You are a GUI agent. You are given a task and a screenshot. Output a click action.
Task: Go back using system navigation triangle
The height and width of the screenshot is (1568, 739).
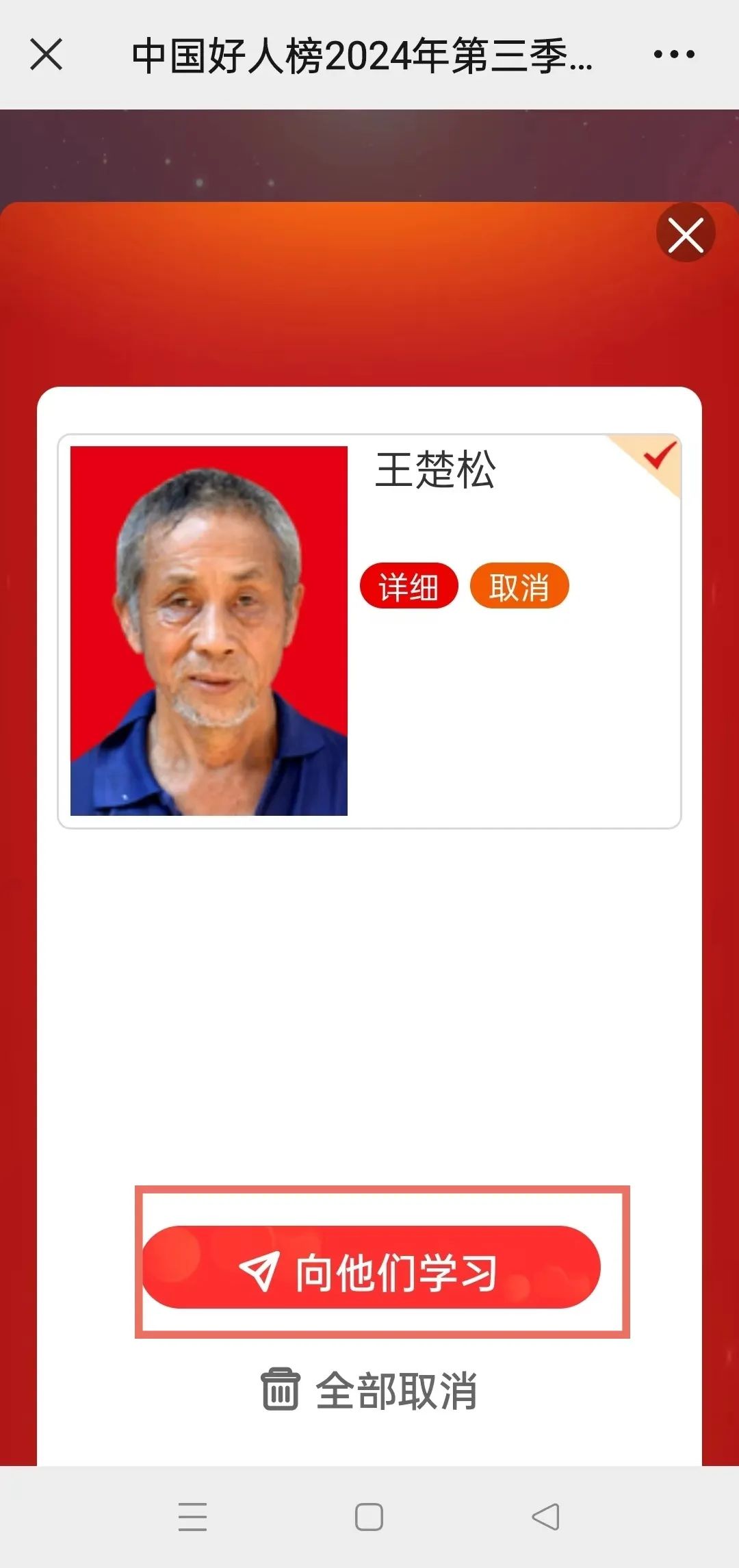tap(545, 1516)
